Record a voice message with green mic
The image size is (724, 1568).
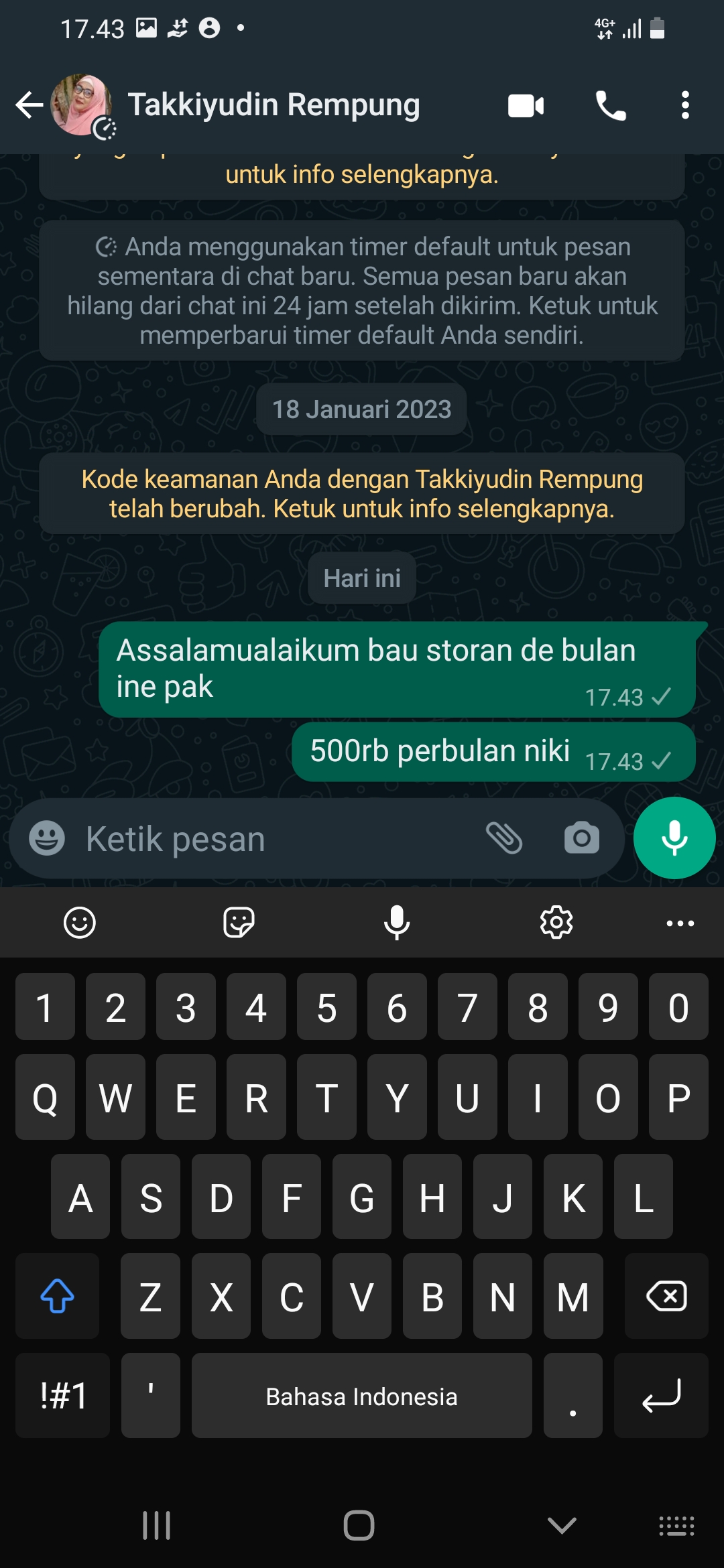(674, 838)
